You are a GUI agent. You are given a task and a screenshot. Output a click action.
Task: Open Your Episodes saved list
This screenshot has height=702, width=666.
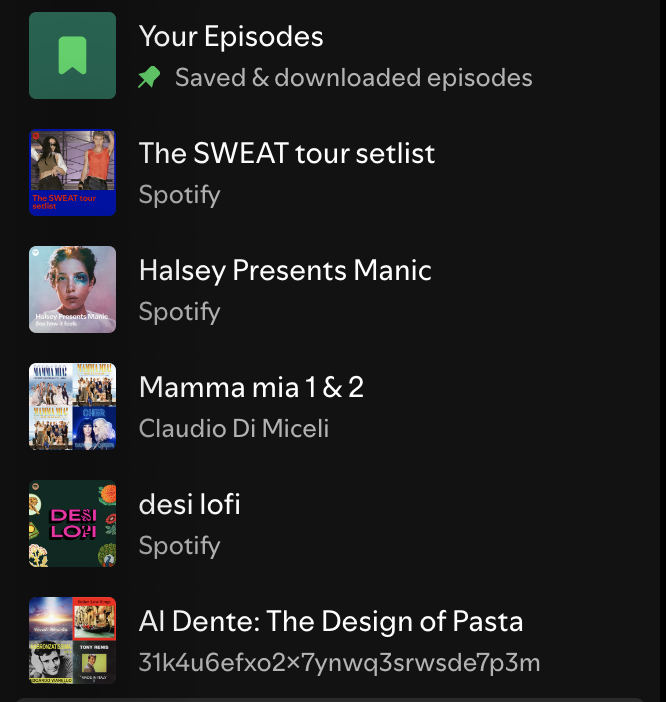[x=231, y=38]
